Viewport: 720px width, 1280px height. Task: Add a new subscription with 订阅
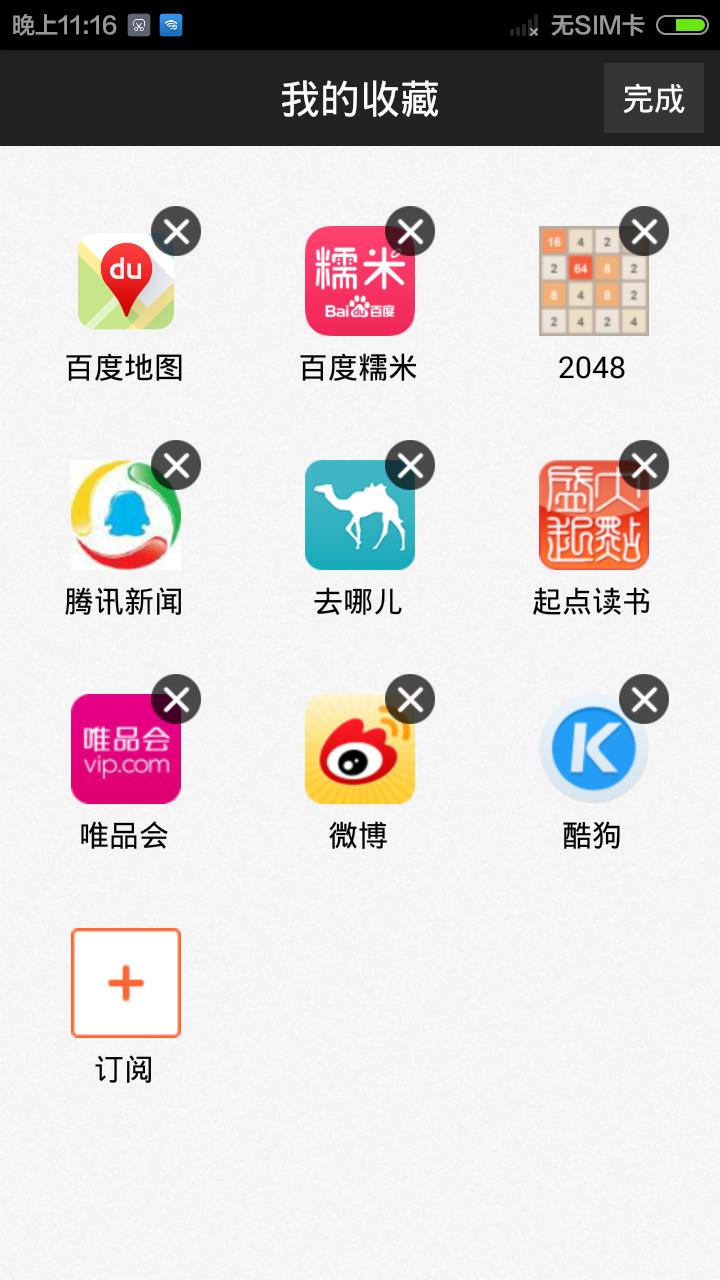point(126,983)
